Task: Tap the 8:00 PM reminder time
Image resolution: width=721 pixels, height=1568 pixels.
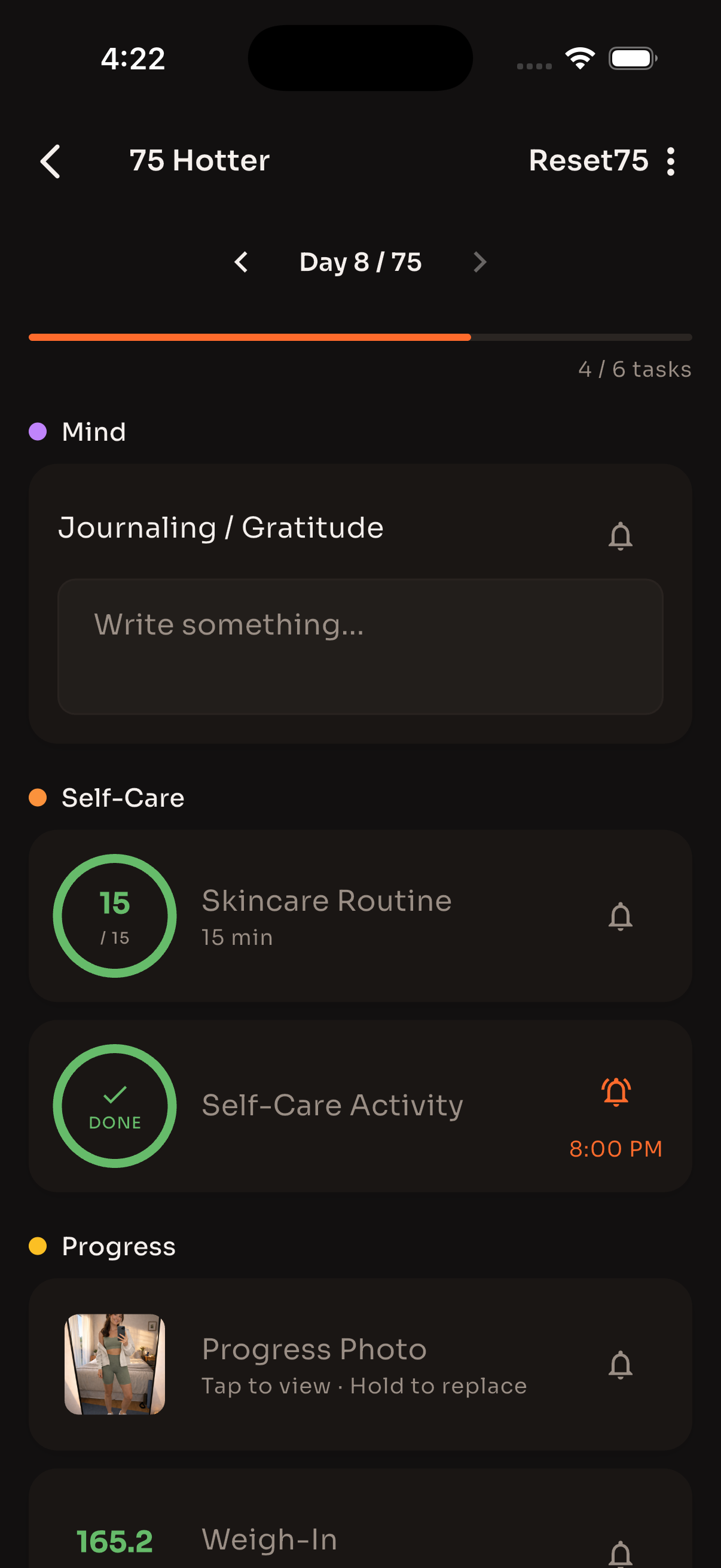Action: tap(616, 1149)
